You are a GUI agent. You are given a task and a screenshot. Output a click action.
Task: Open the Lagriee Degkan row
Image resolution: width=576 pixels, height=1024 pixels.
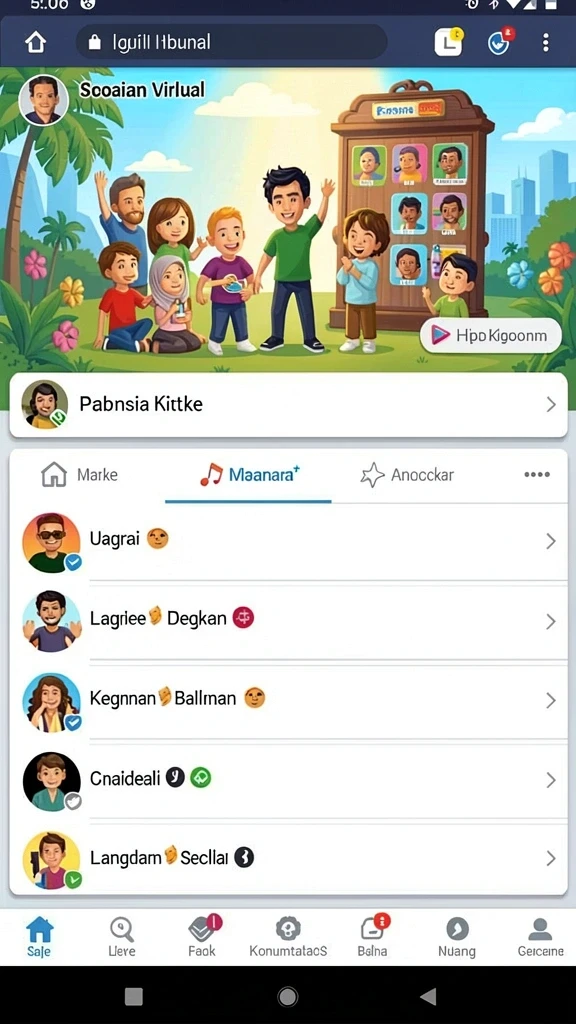(288, 620)
